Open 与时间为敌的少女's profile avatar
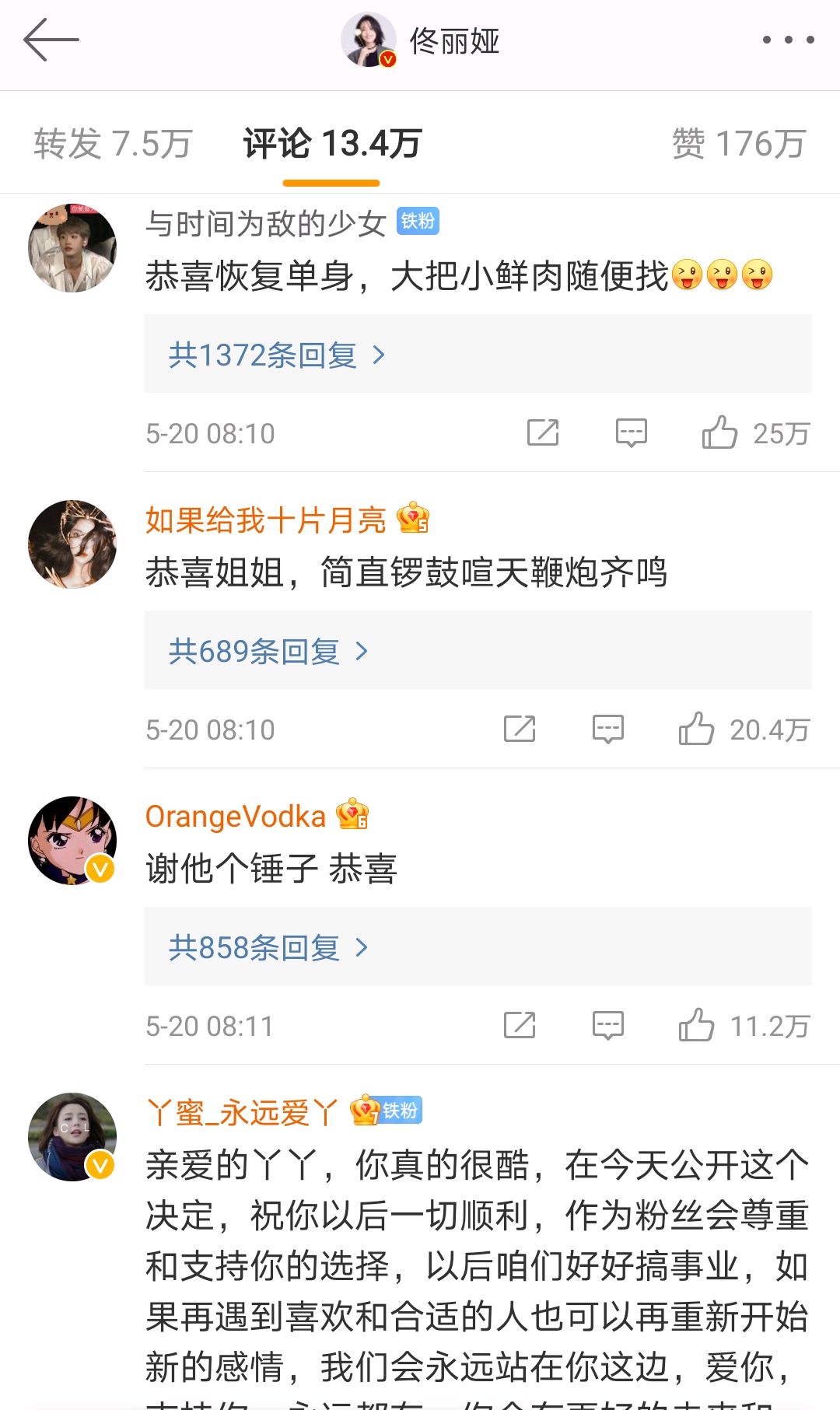840x1410 pixels. (x=72, y=247)
